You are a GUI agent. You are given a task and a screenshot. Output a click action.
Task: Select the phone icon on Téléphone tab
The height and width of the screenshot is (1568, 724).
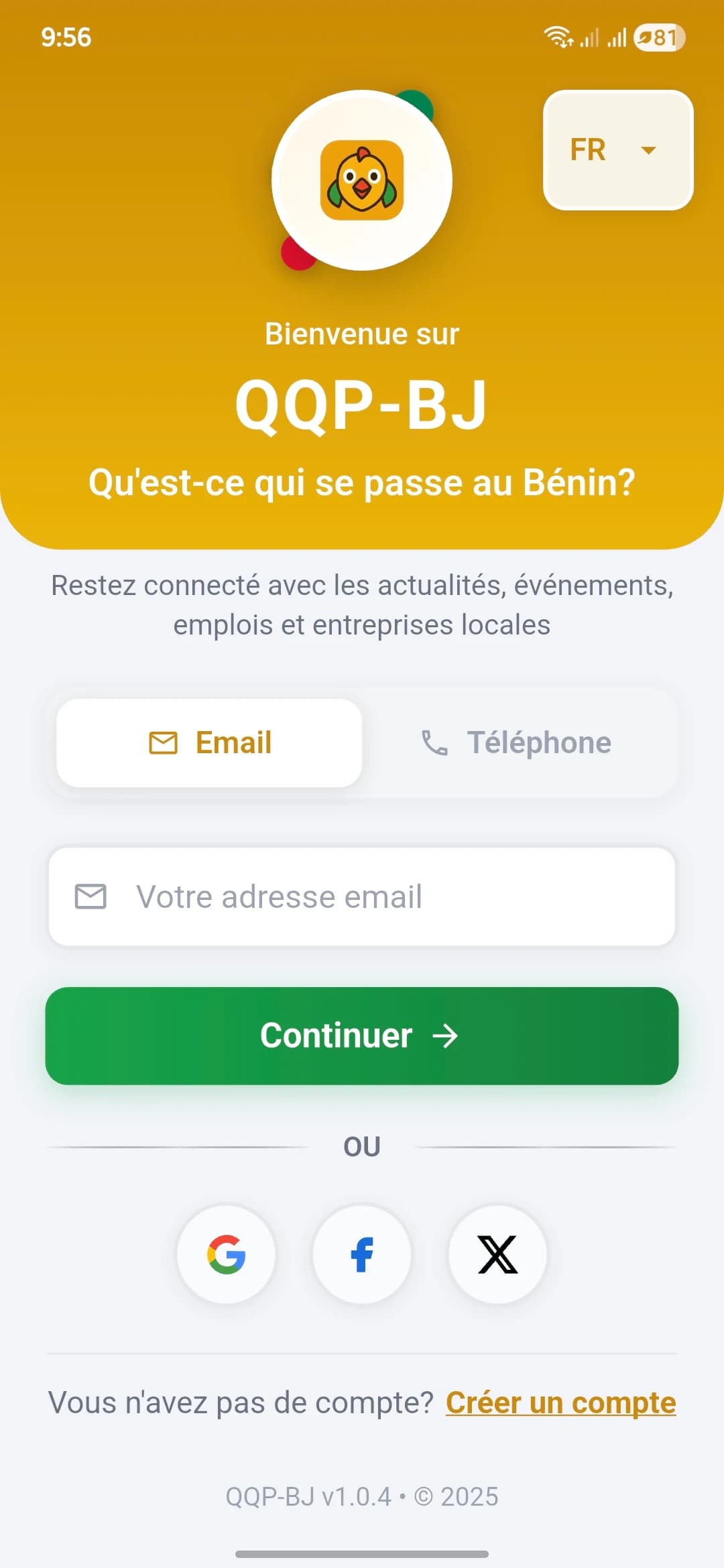(436, 742)
